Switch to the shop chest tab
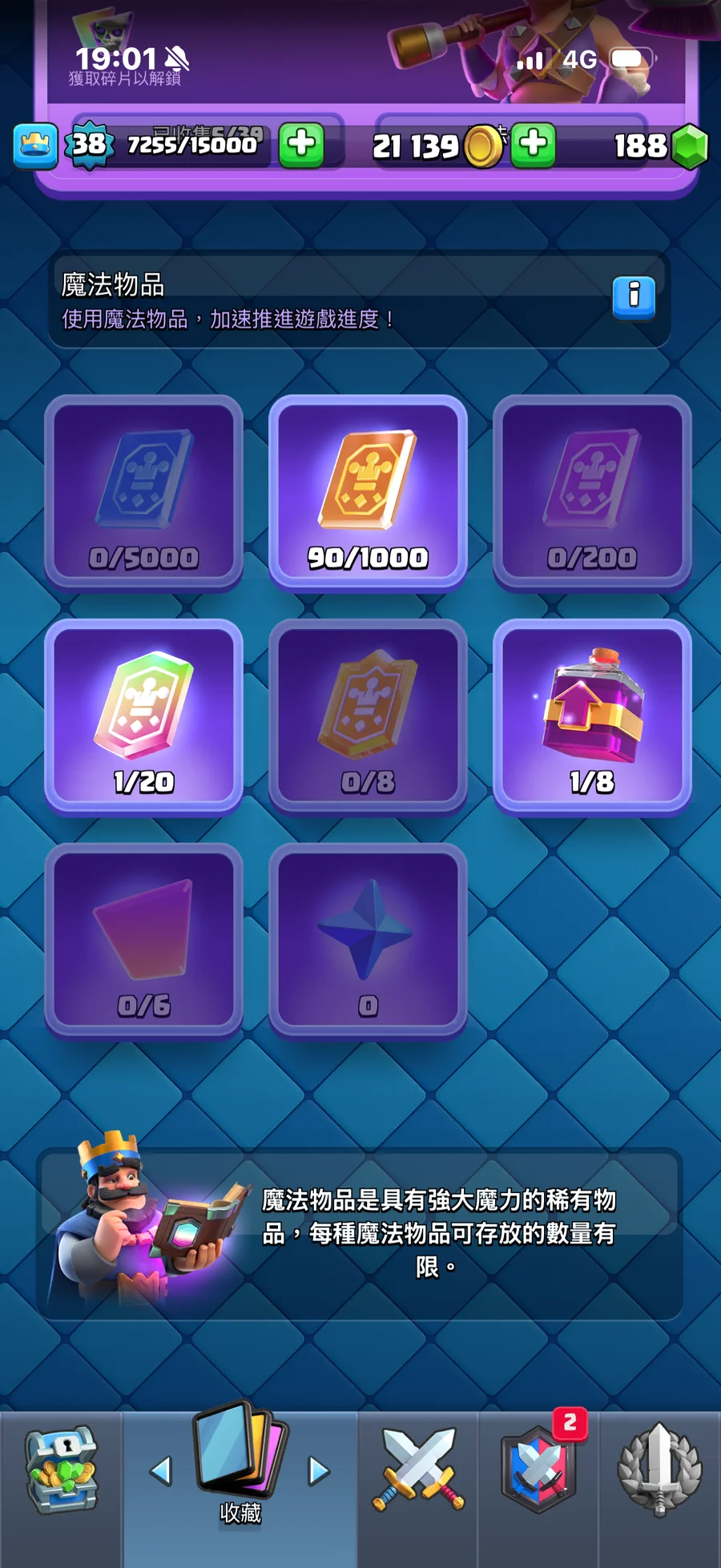This screenshot has height=1568, width=721. [x=61, y=1471]
